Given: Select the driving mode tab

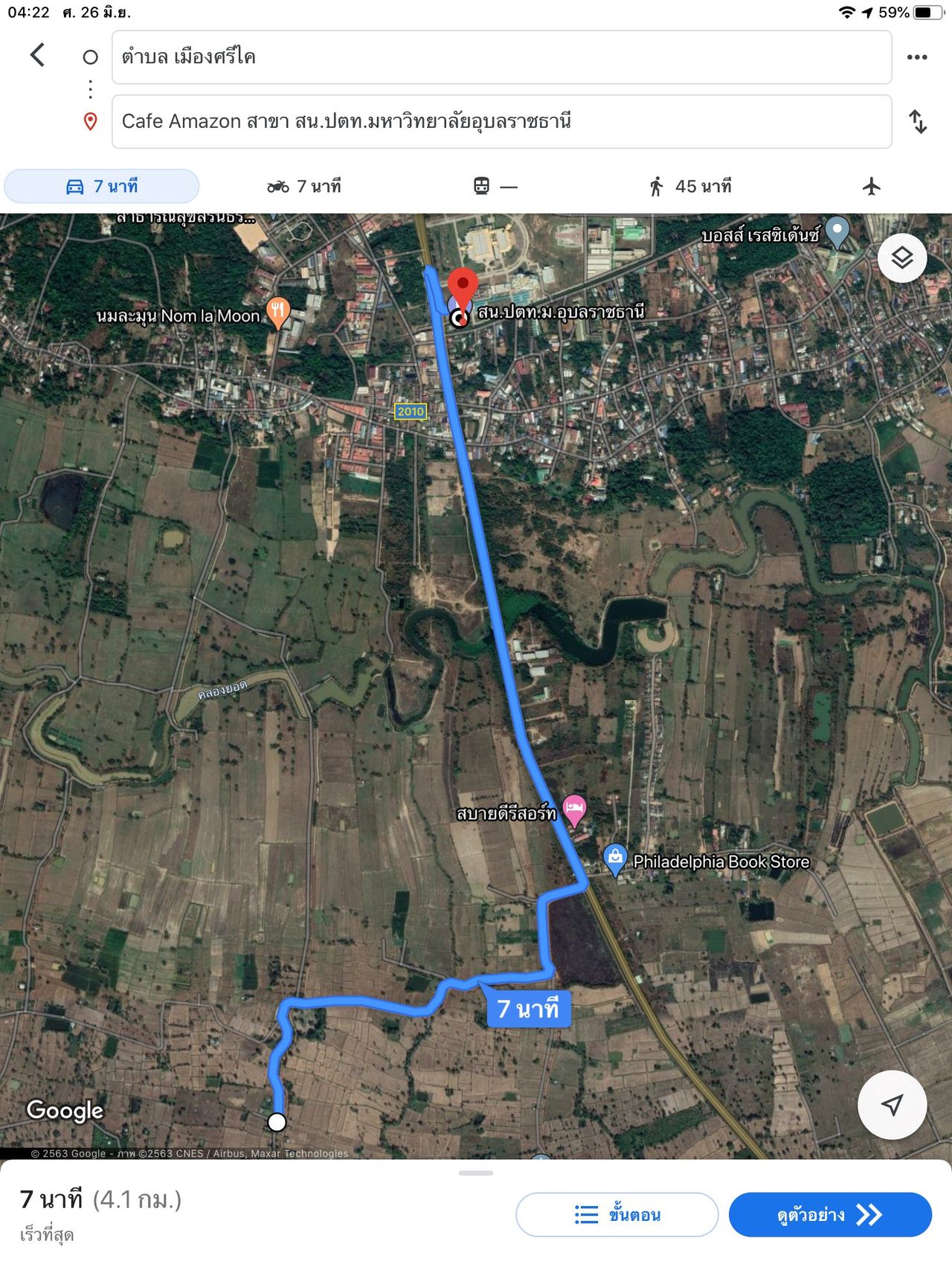Looking at the screenshot, I should 102,186.
